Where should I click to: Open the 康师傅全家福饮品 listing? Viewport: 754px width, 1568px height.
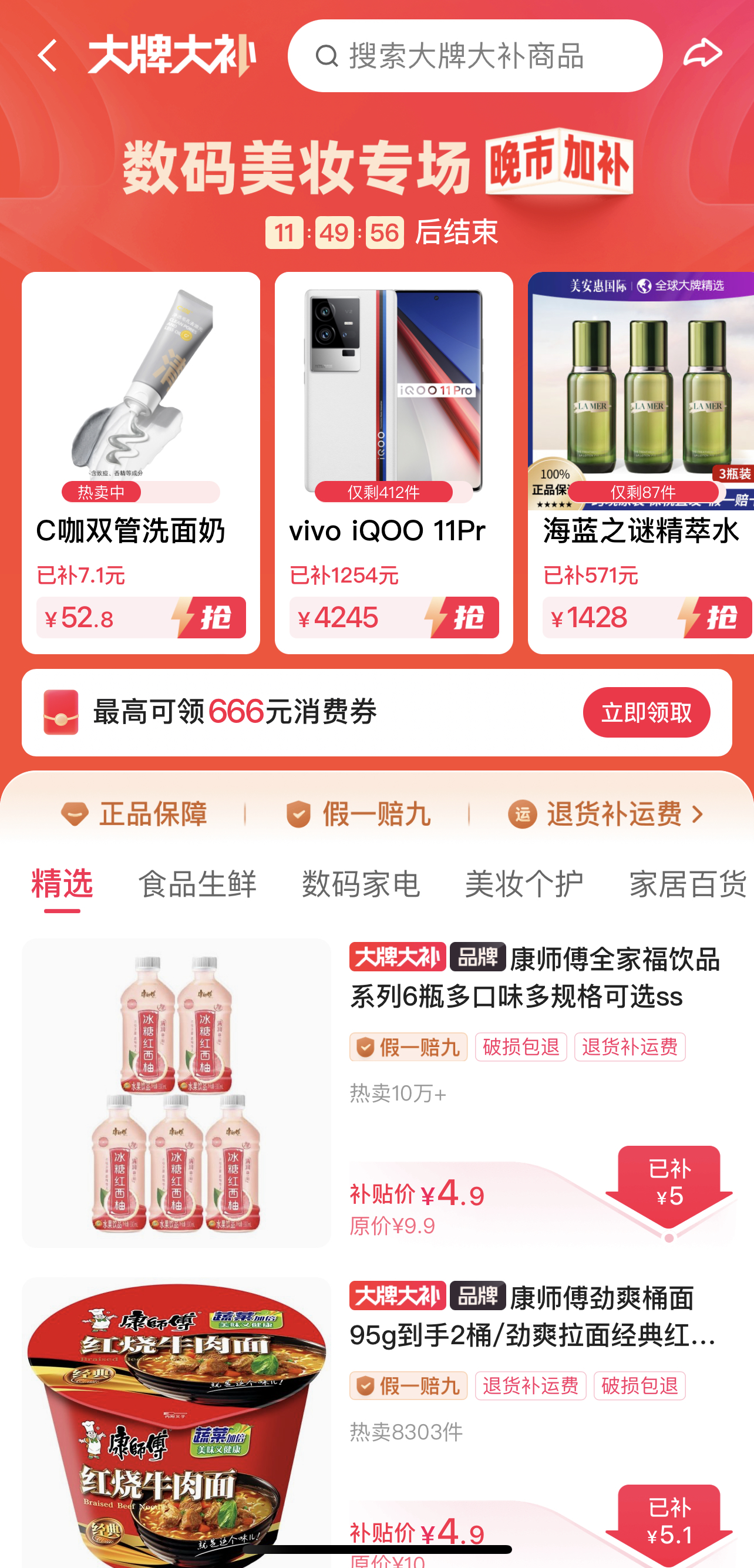[x=534, y=977]
